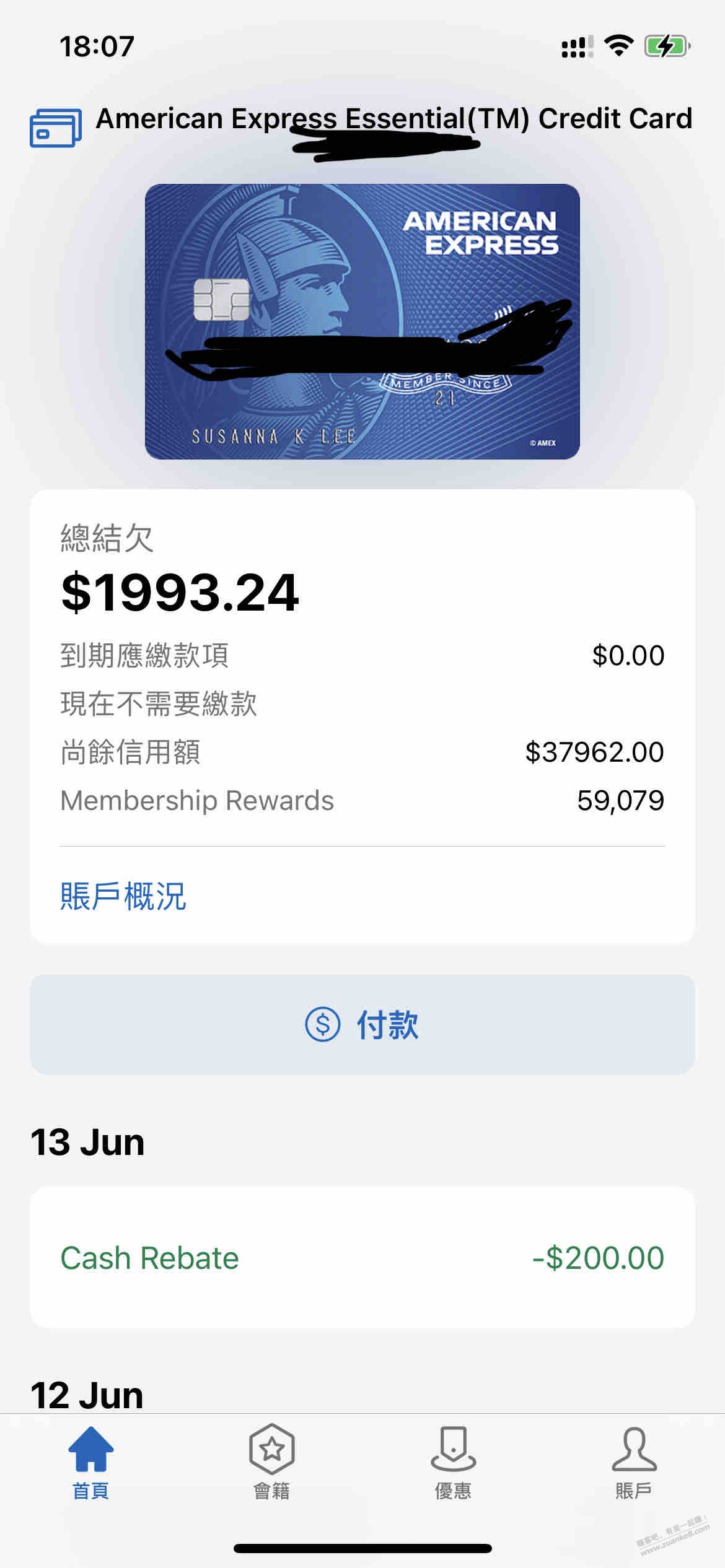Select the 賬戶 account tab
The height and width of the screenshot is (1568, 725).
(634, 1463)
